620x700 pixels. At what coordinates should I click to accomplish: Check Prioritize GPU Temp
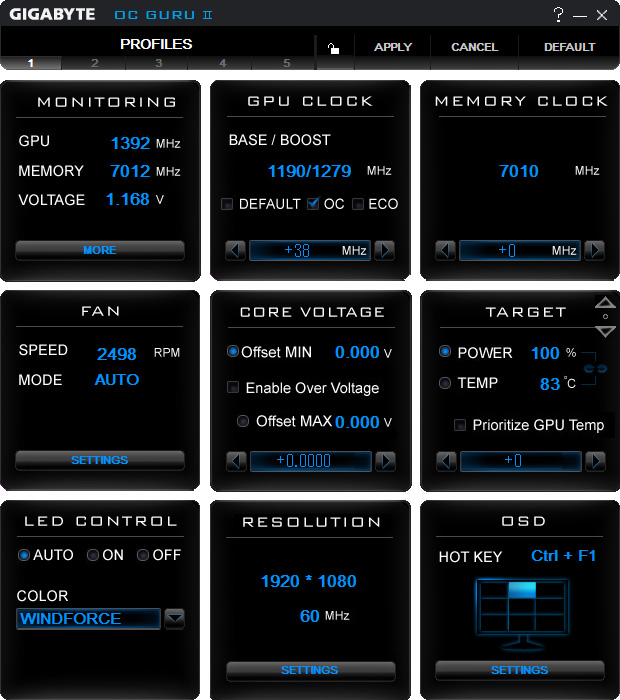(460, 425)
